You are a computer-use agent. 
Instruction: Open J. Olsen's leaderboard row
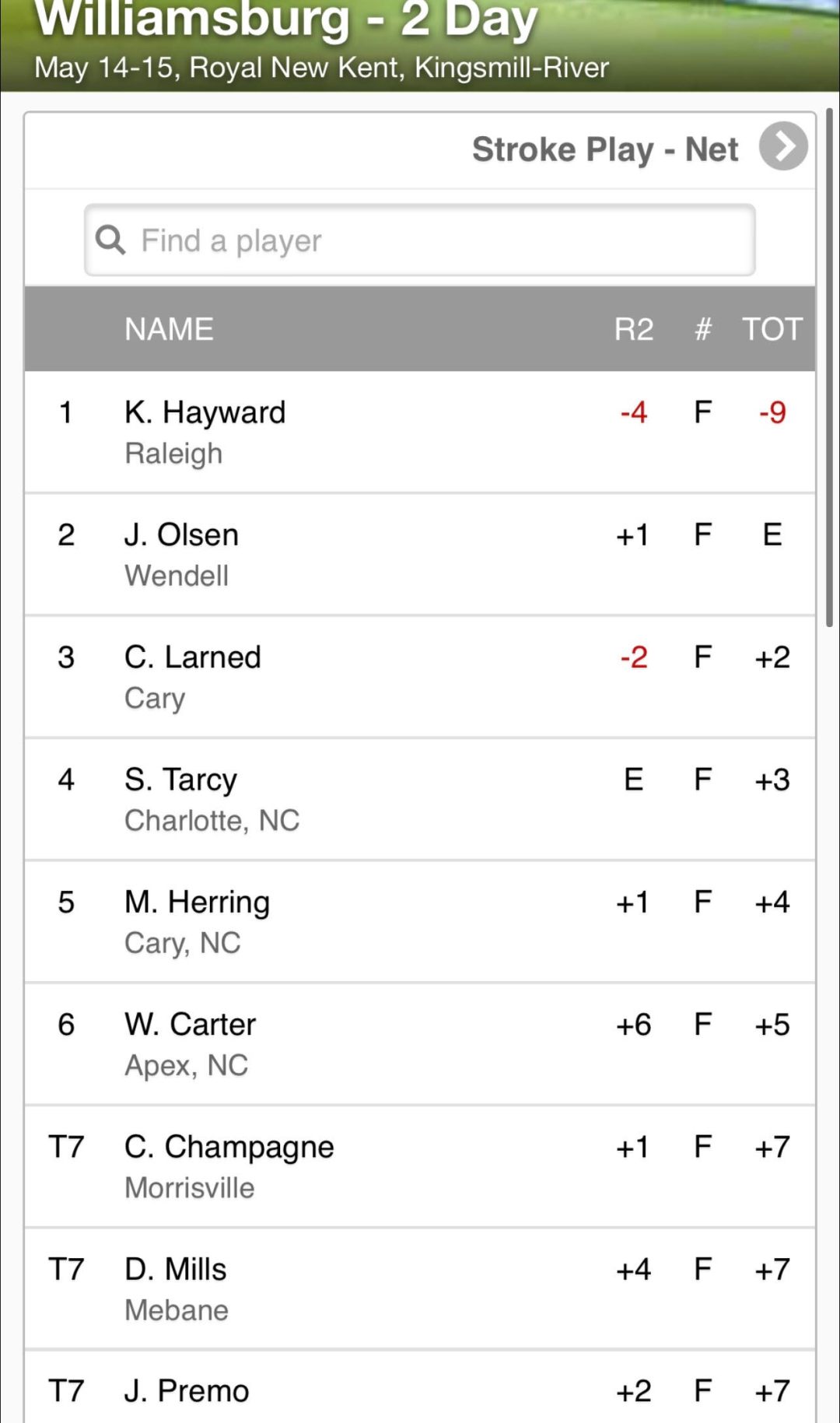pyautogui.click(x=420, y=555)
